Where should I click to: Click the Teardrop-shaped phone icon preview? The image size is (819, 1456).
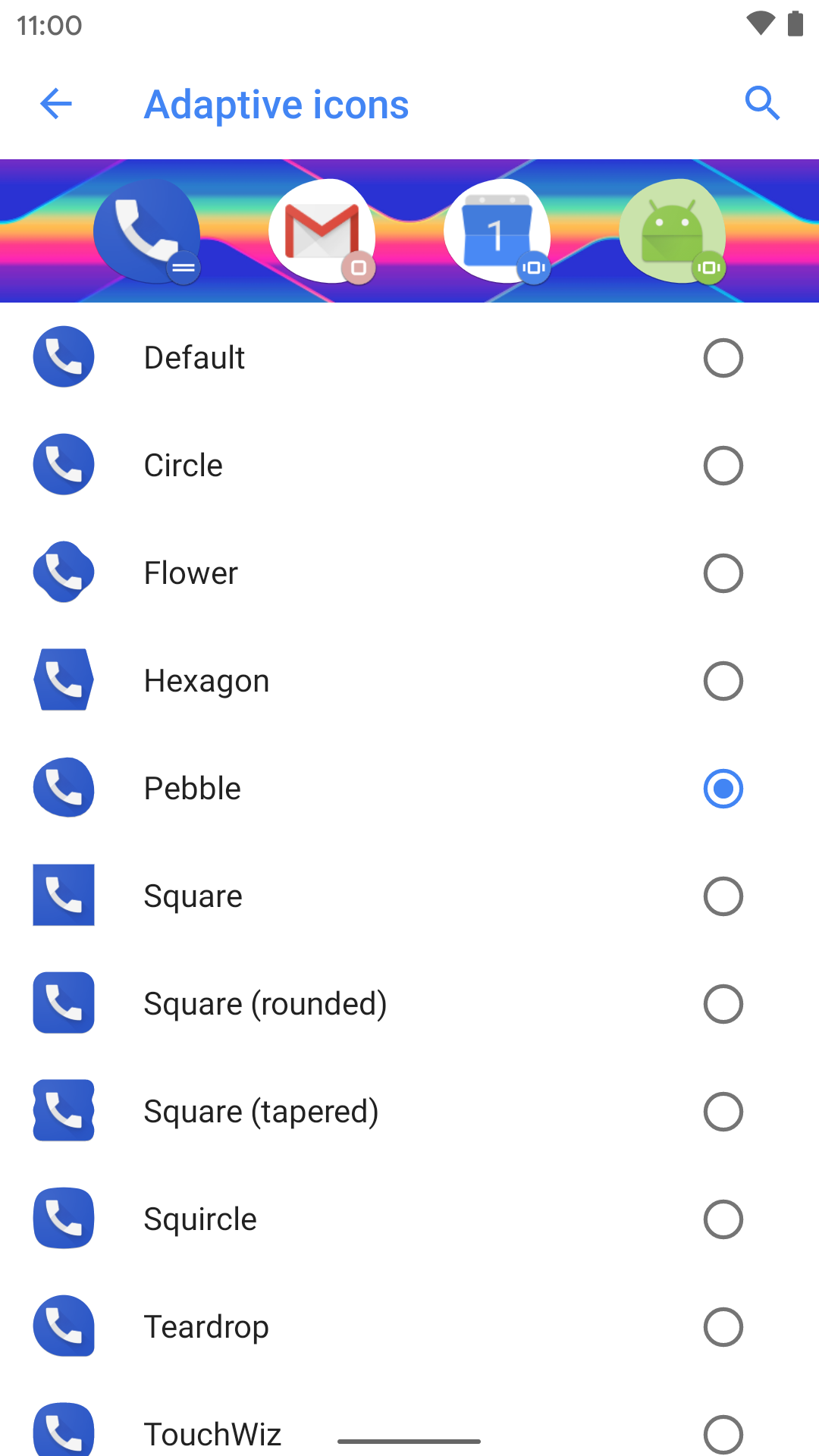[63, 1327]
